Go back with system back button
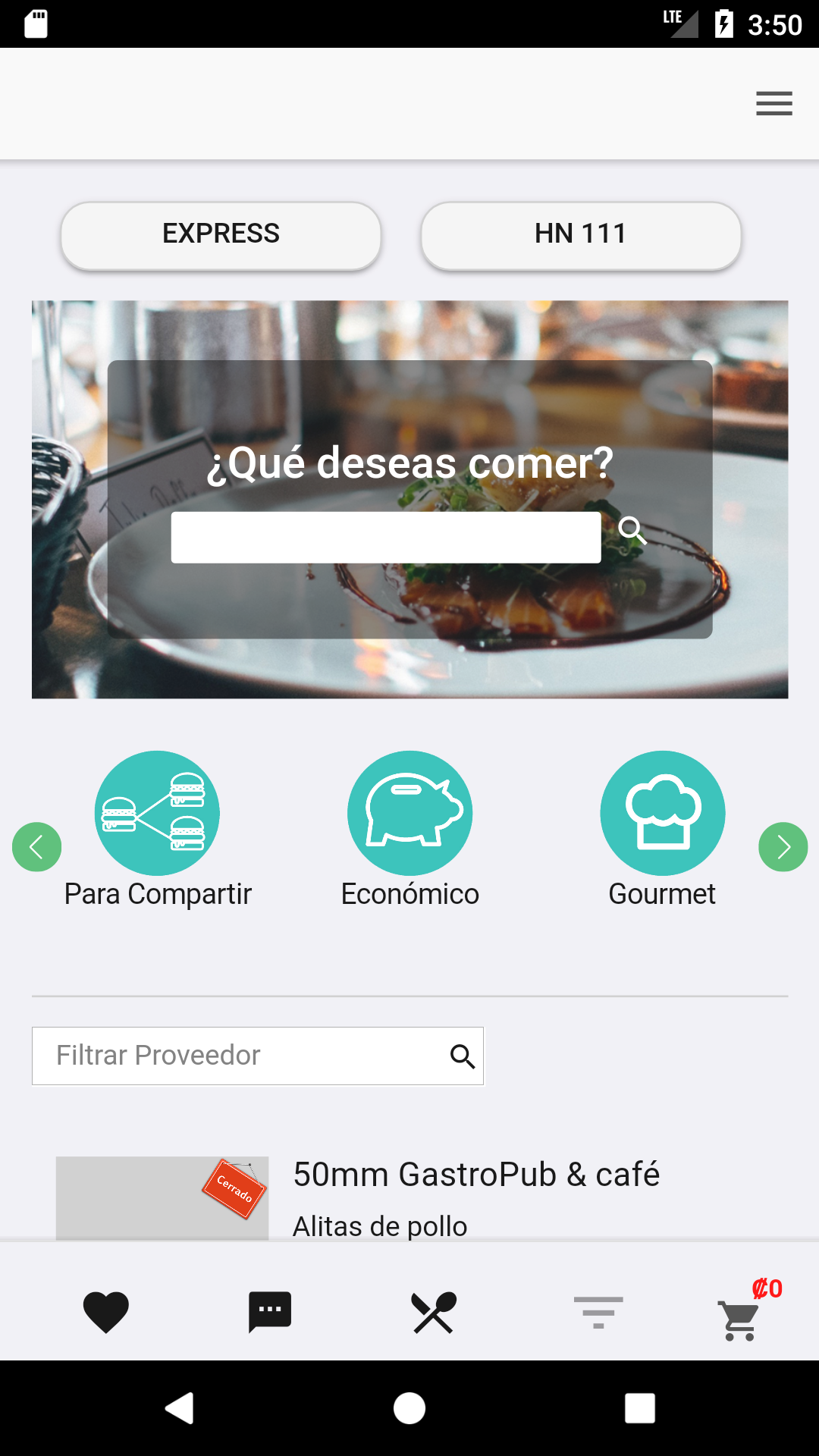 [x=180, y=1408]
